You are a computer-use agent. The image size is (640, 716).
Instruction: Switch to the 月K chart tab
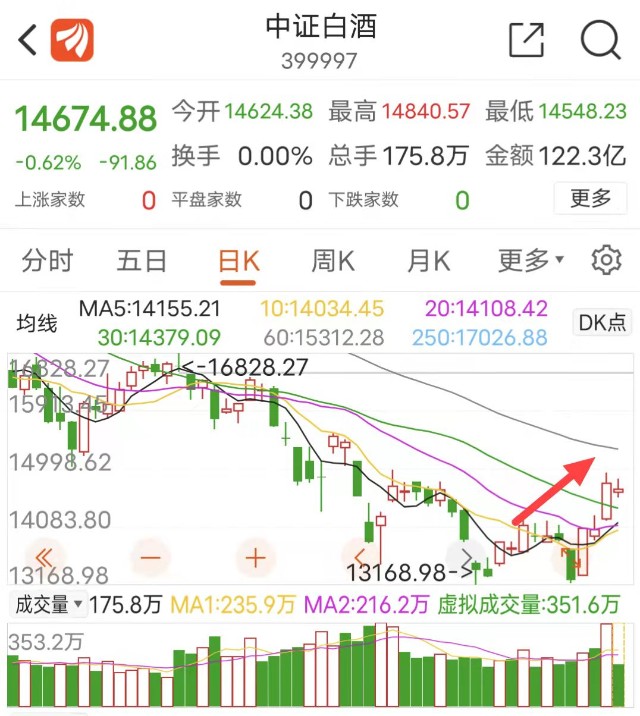[x=428, y=261]
